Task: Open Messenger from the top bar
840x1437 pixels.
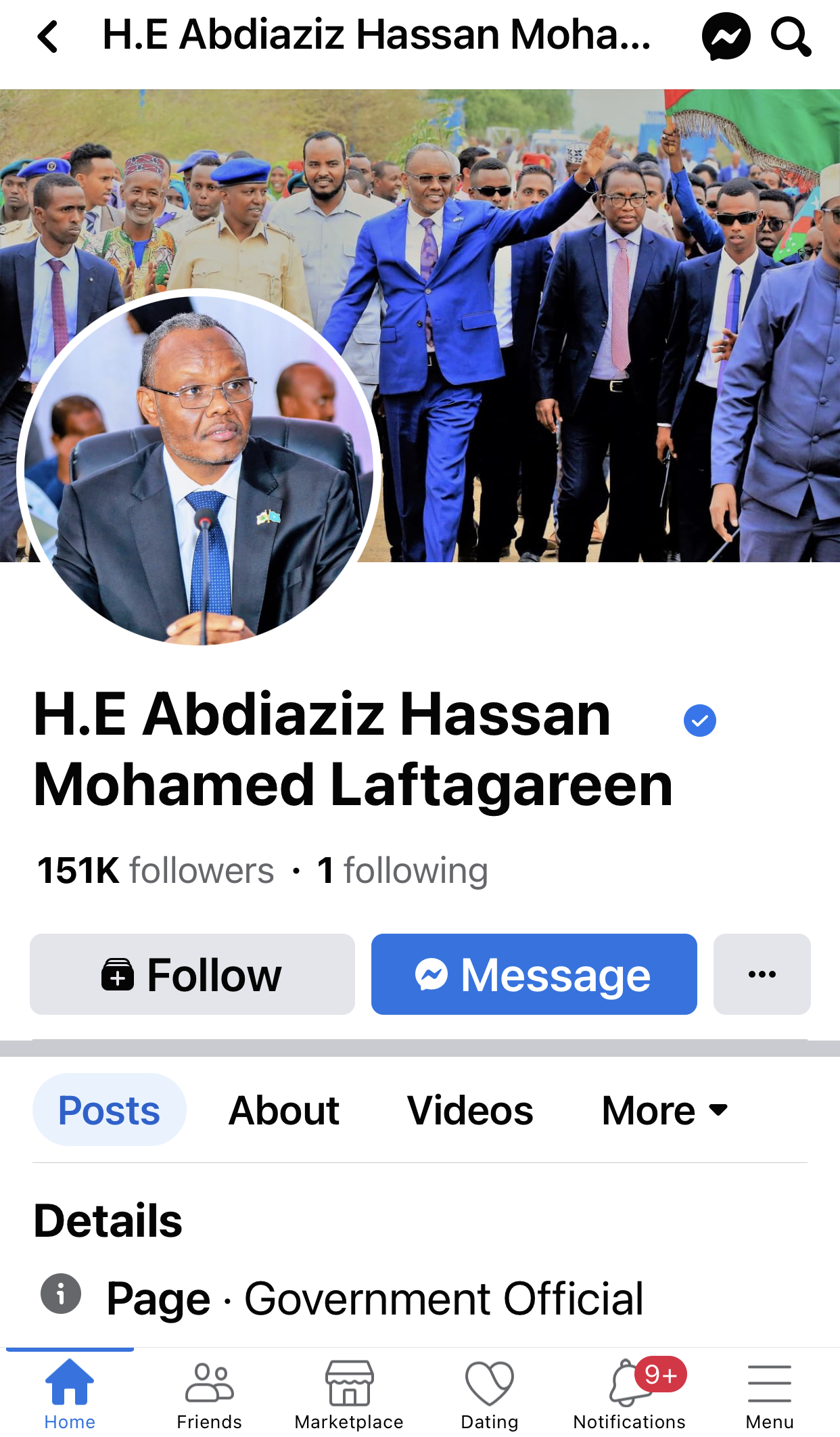Action: pos(726,37)
